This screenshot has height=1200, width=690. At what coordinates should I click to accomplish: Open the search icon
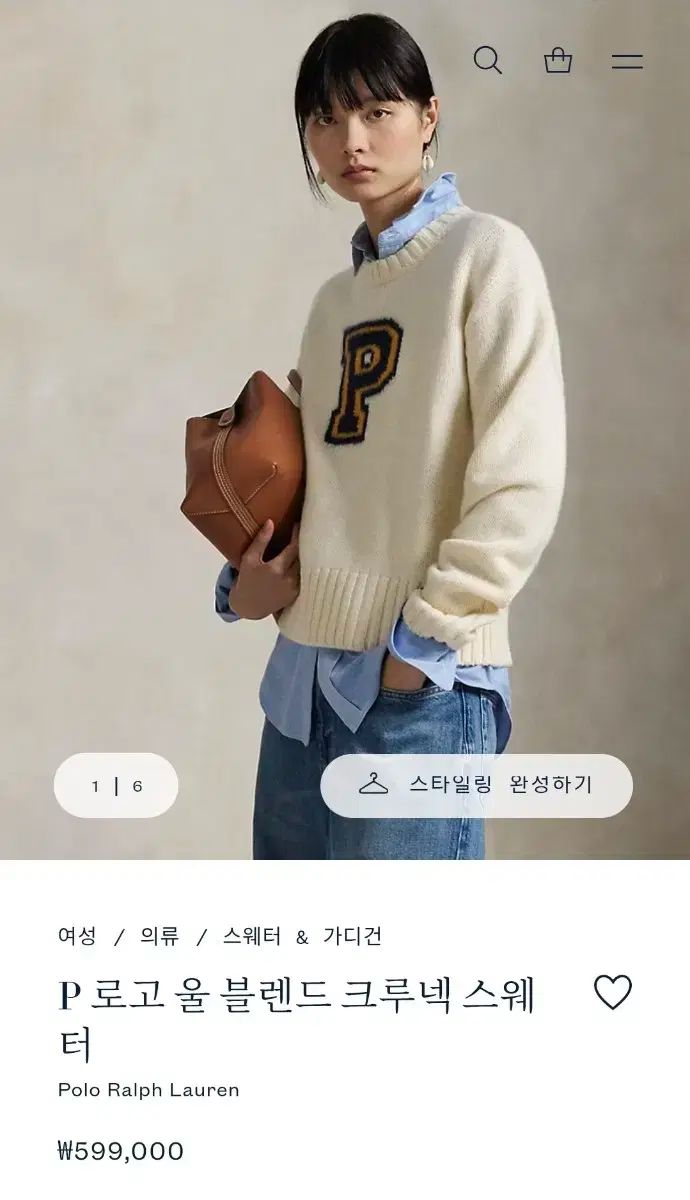tap(487, 61)
